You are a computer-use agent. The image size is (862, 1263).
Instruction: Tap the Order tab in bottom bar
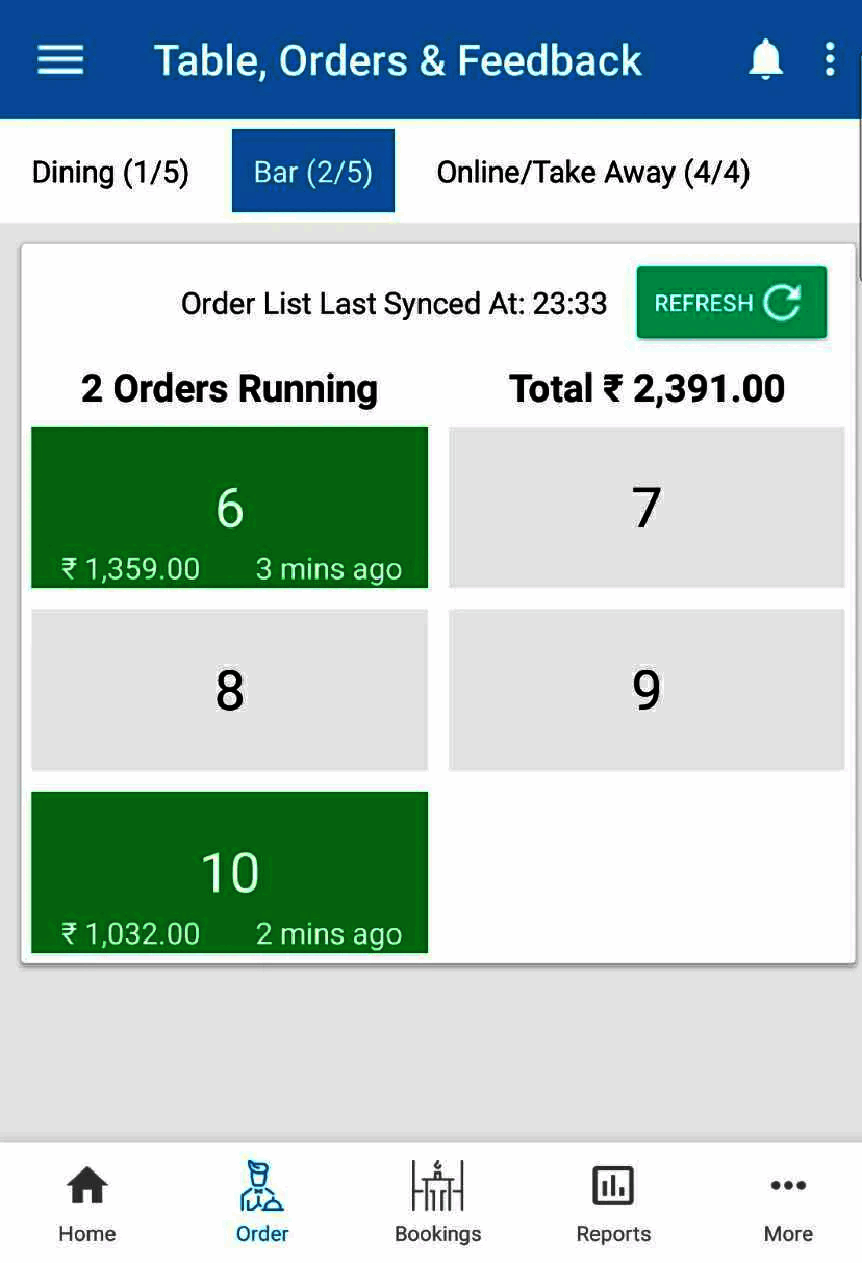coord(262,1203)
